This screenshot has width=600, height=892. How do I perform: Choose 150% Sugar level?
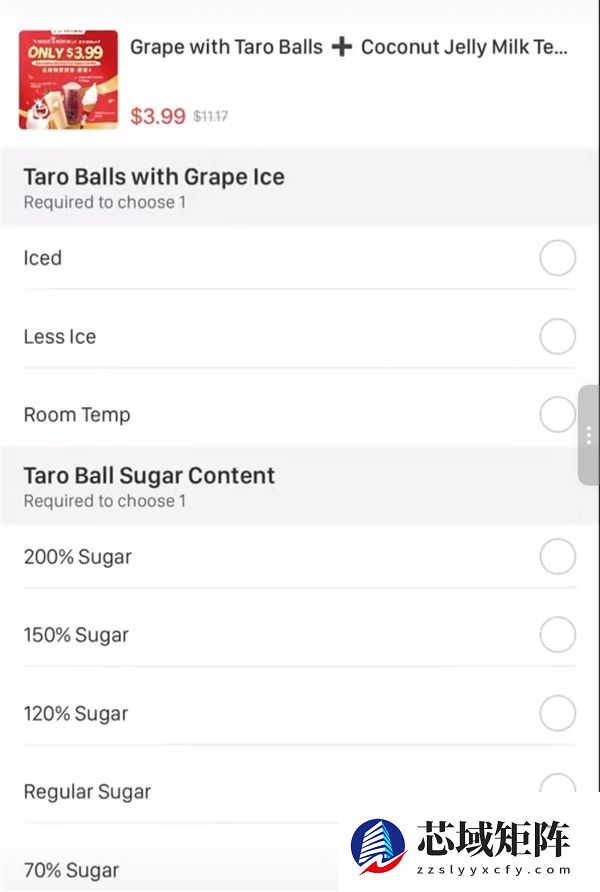coord(557,635)
